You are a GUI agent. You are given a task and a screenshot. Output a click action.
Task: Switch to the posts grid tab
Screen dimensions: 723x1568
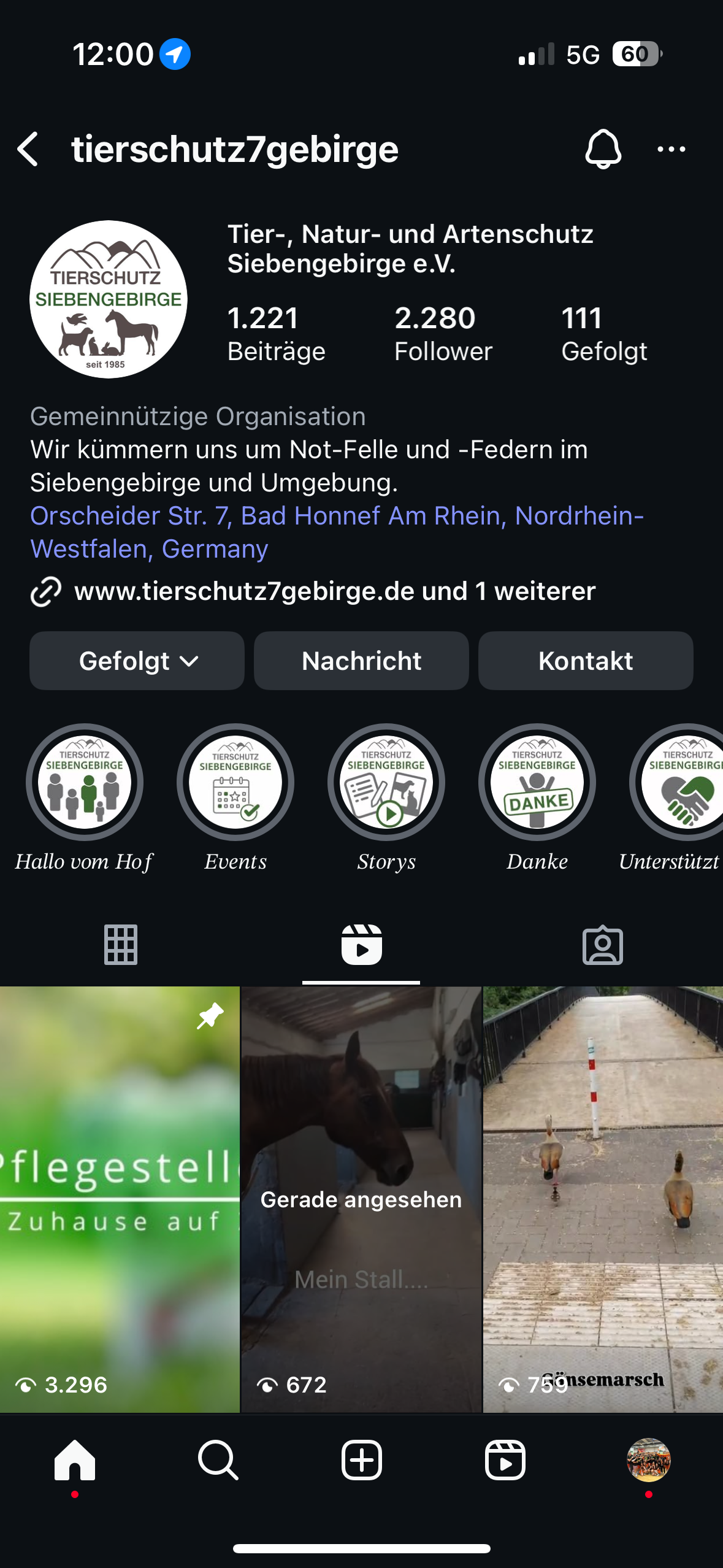pyautogui.click(x=121, y=945)
